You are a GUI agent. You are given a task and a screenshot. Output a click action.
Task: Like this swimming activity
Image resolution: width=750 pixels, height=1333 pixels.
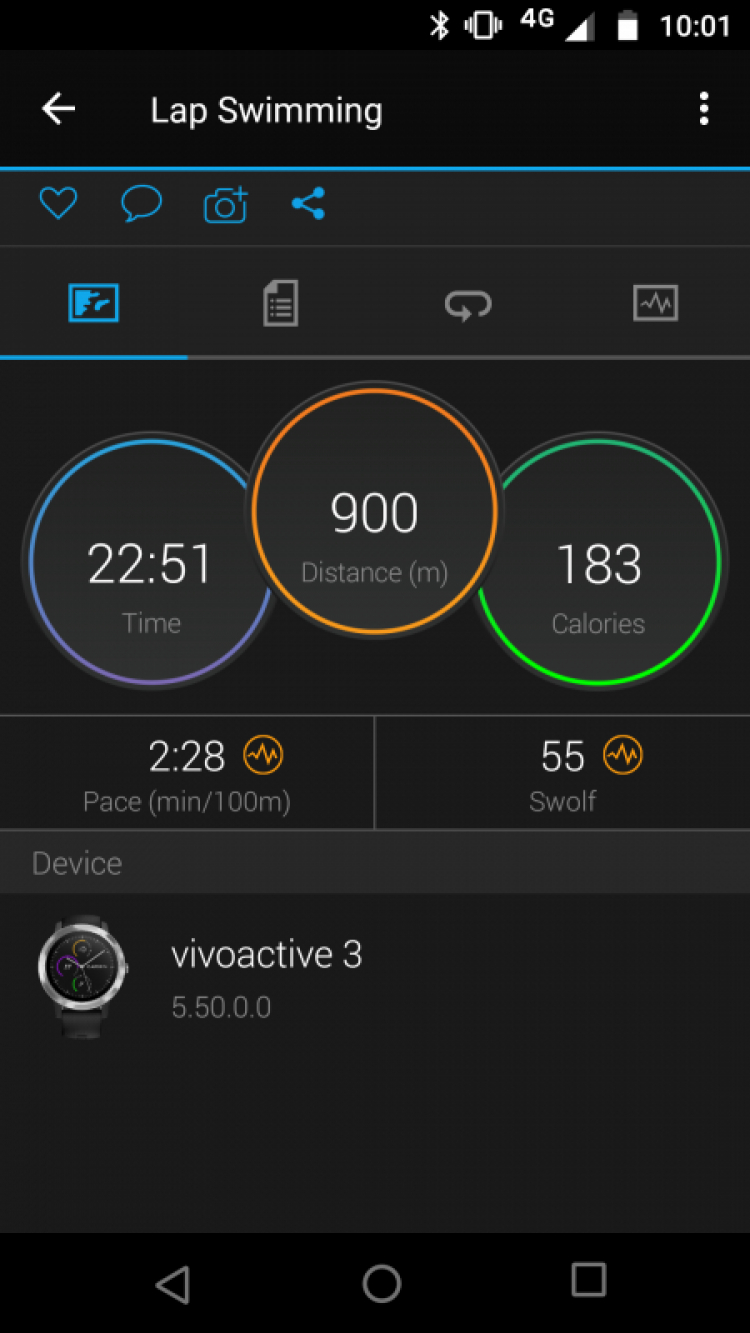(x=58, y=204)
